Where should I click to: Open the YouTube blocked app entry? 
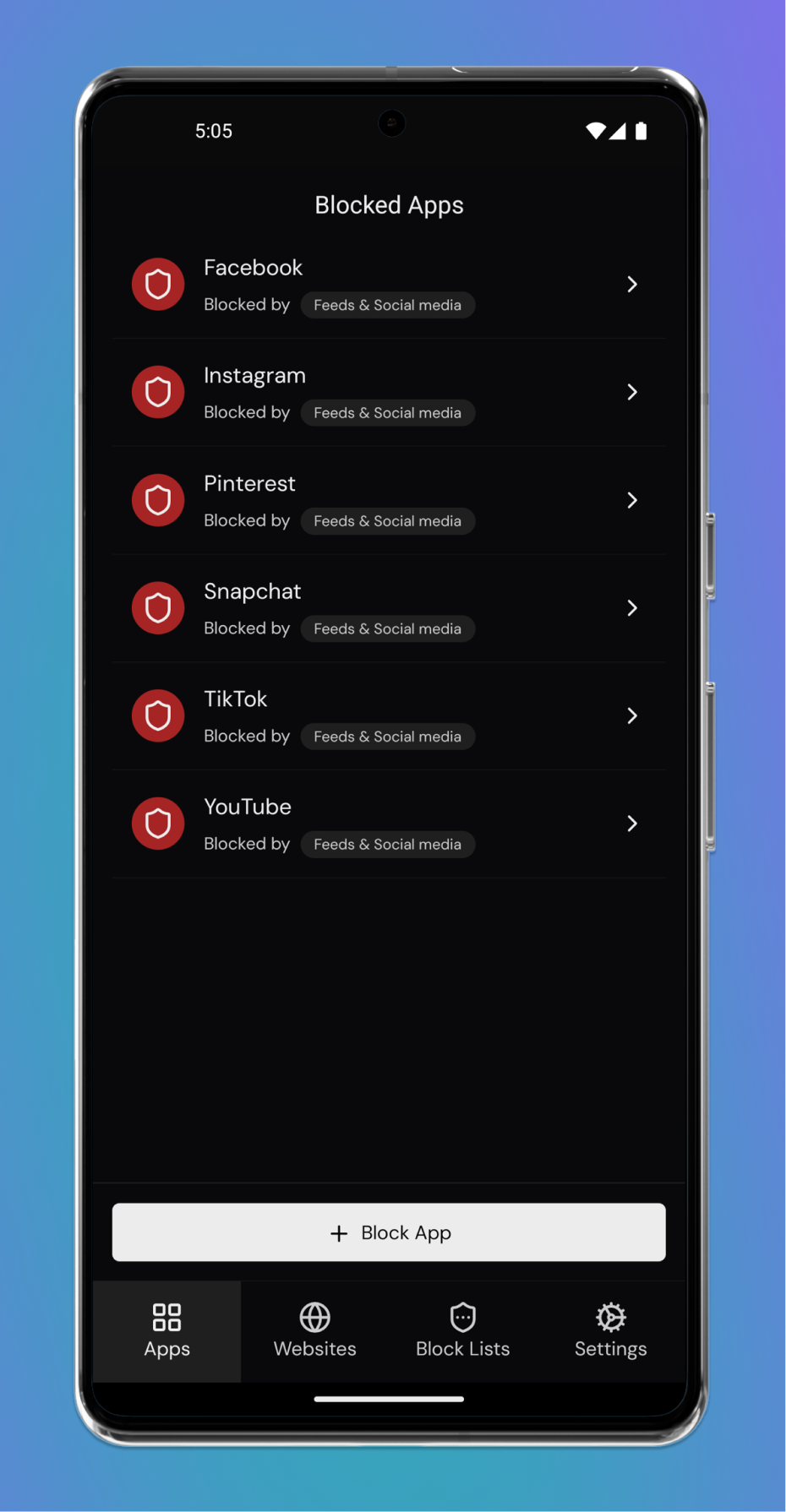coord(389,824)
